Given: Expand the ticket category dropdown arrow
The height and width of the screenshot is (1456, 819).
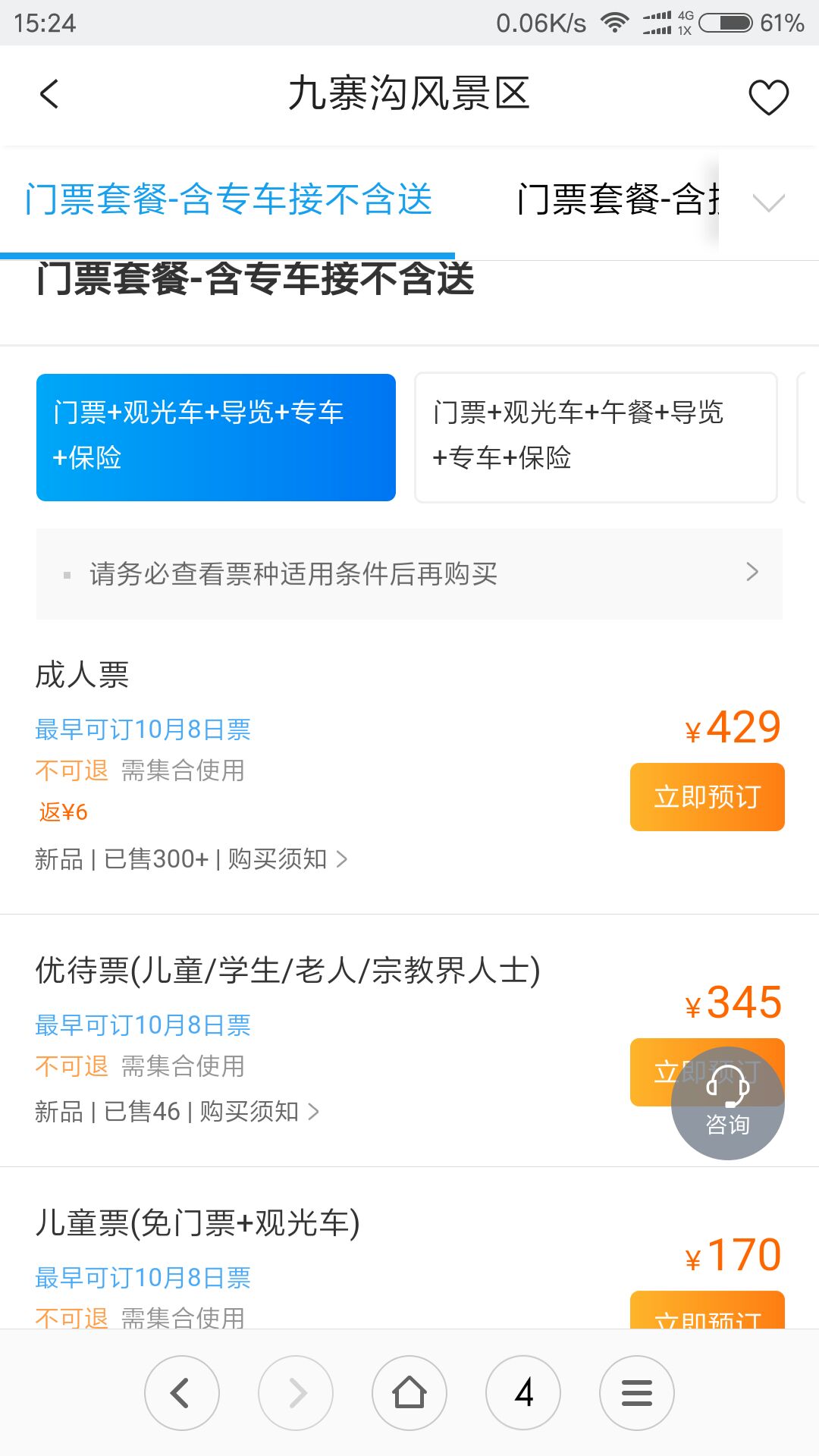Looking at the screenshot, I should pos(768,202).
